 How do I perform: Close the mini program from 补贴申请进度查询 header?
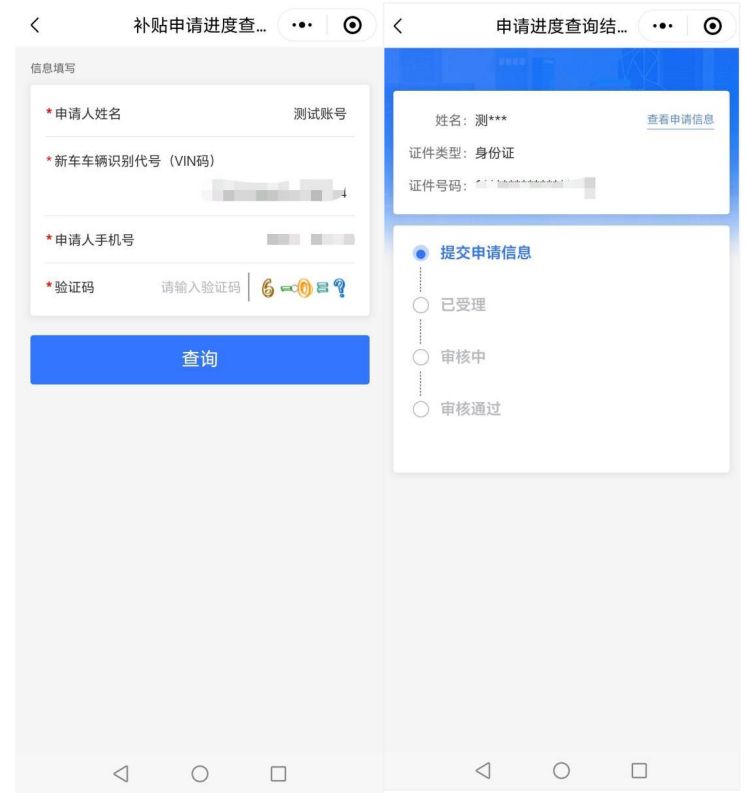point(352,26)
